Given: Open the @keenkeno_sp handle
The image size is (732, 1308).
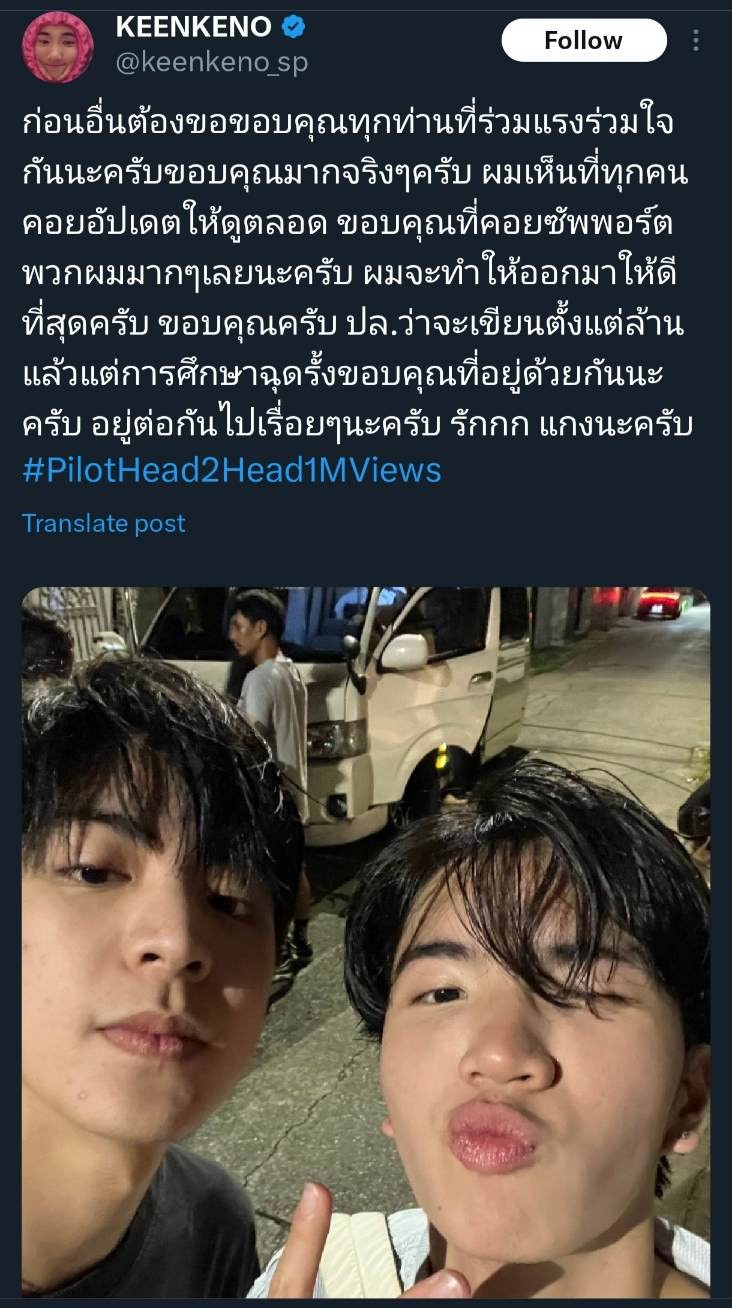Looking at the screenshot, I should 211,63.
